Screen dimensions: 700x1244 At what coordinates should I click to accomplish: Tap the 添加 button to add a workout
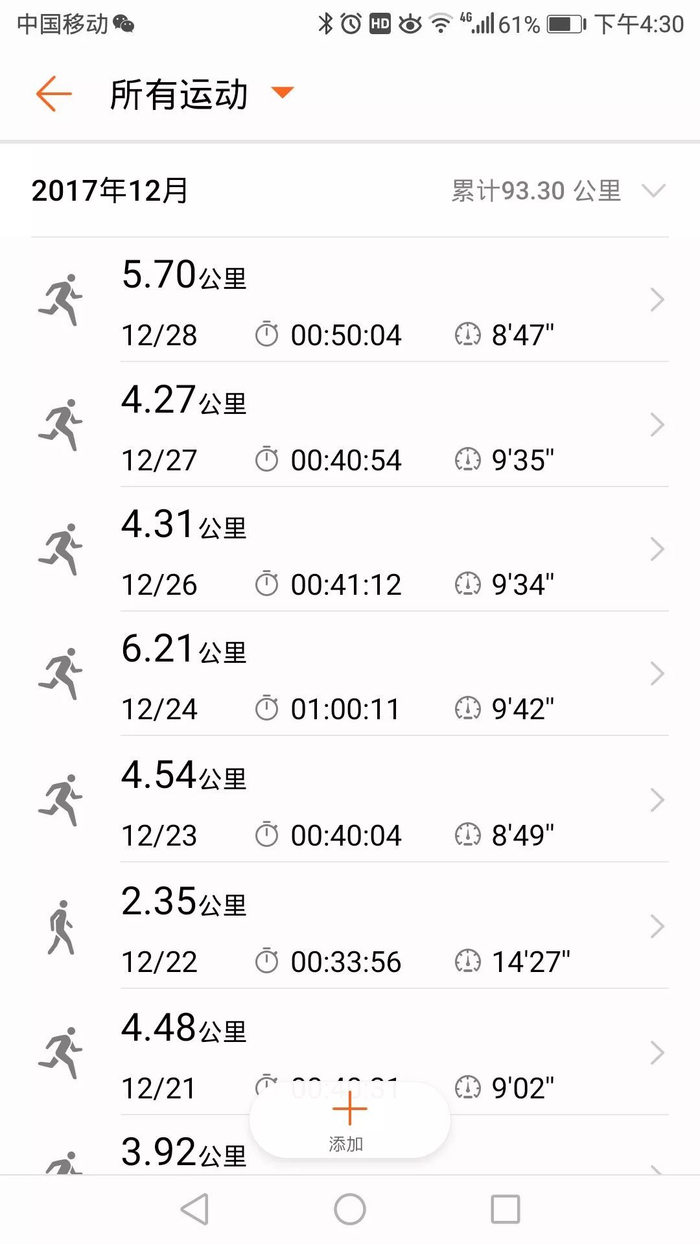[349, 1120]
